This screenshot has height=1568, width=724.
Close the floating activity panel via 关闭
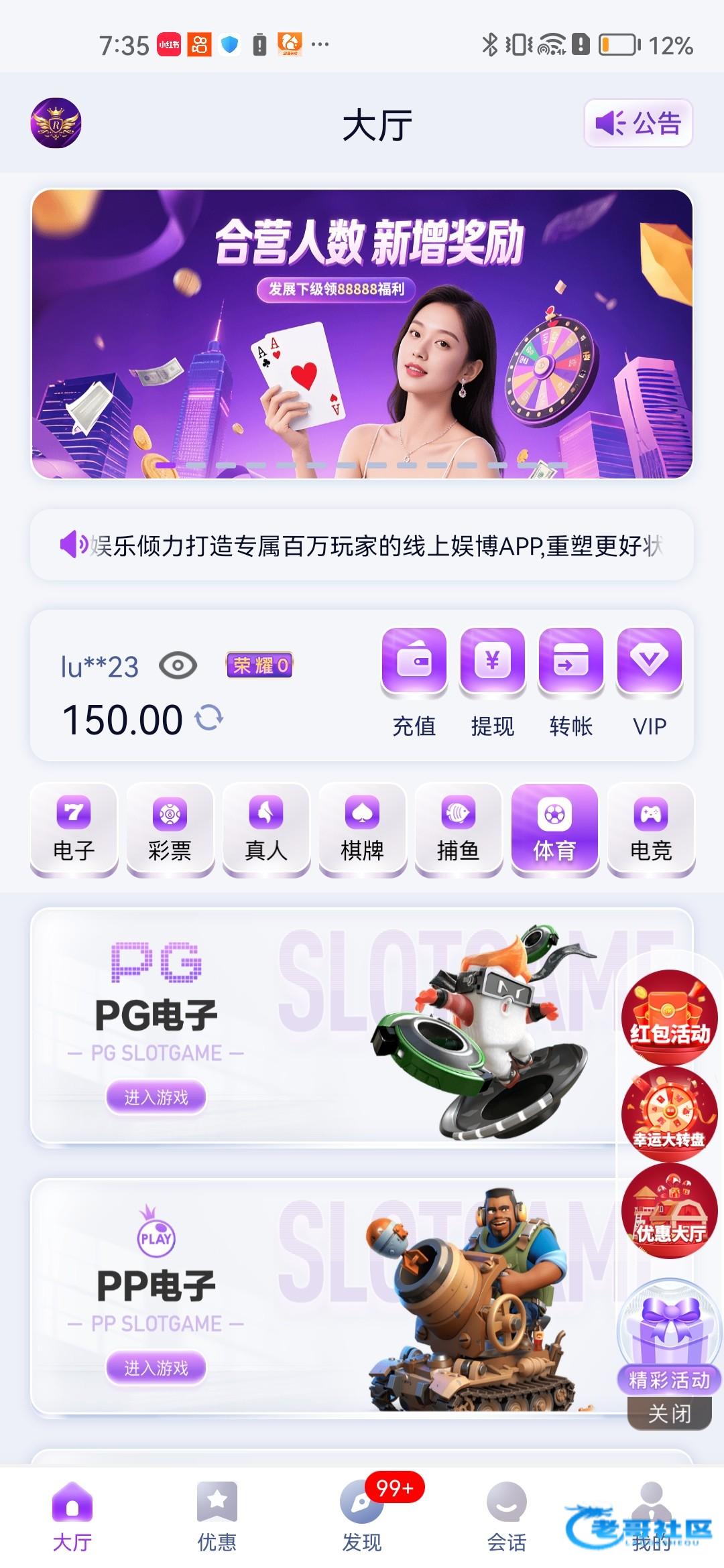click(x=669, y=1414)
